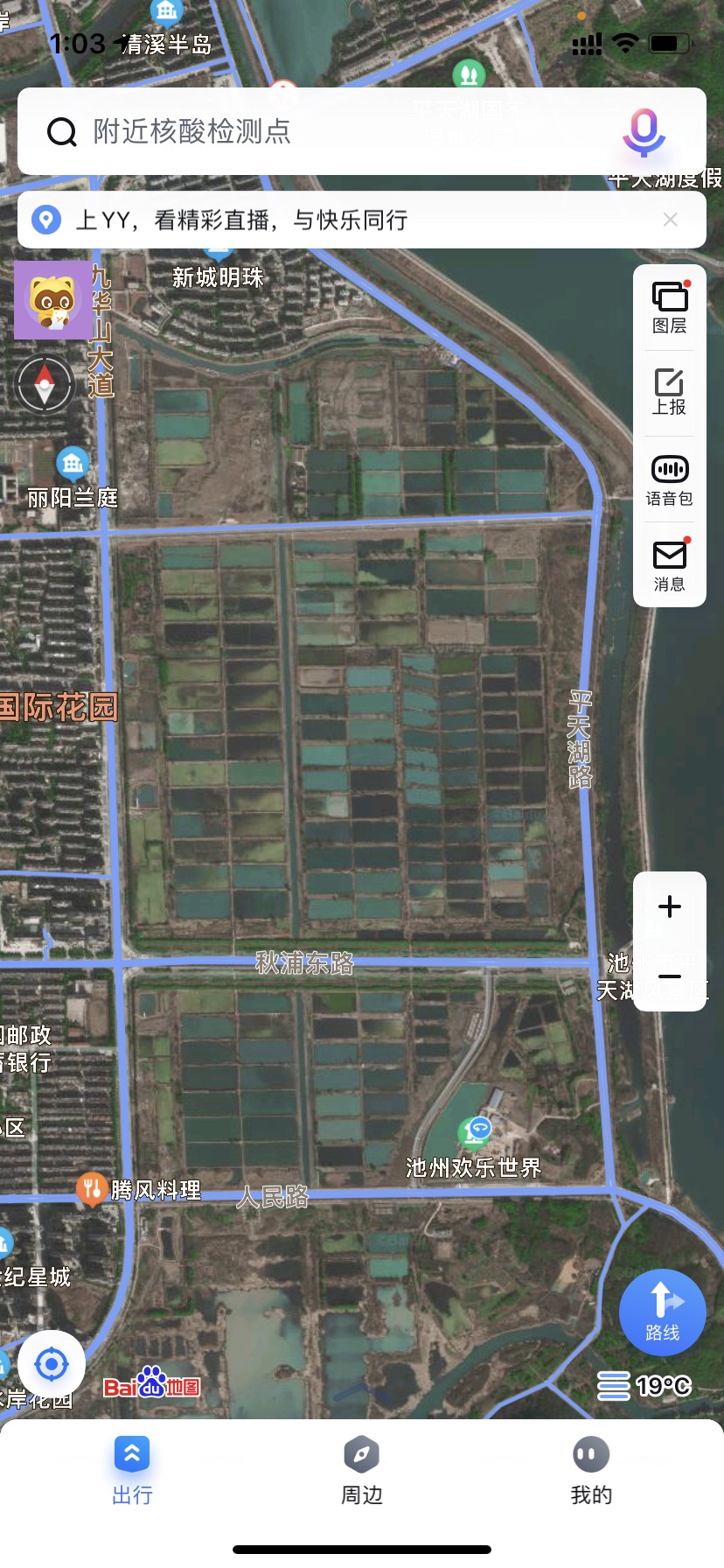Open messages (消息)
This screenshot has width=724, height=1568.
click(x=670, y=565)
